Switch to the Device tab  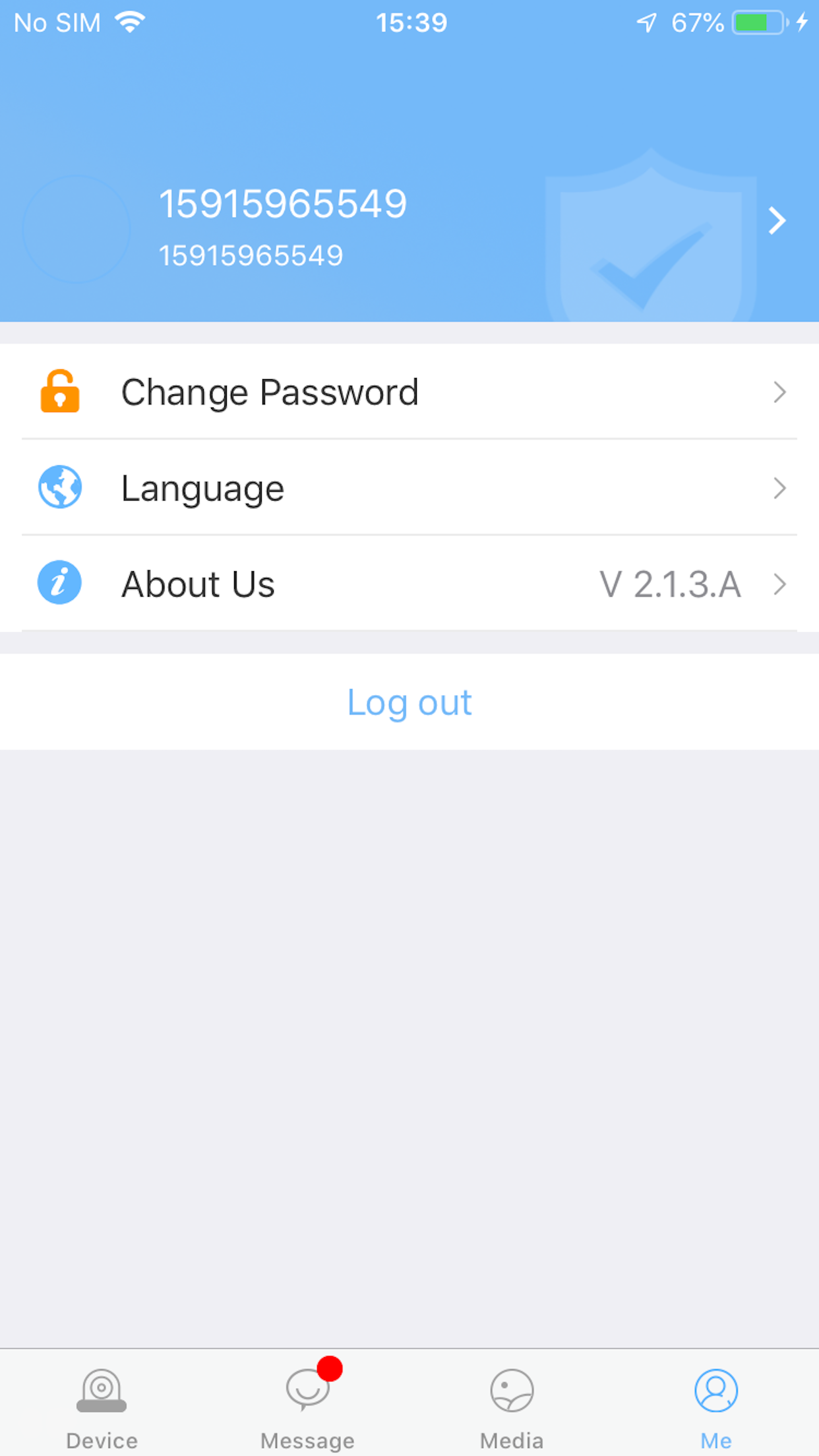[x=102, y=1405]
